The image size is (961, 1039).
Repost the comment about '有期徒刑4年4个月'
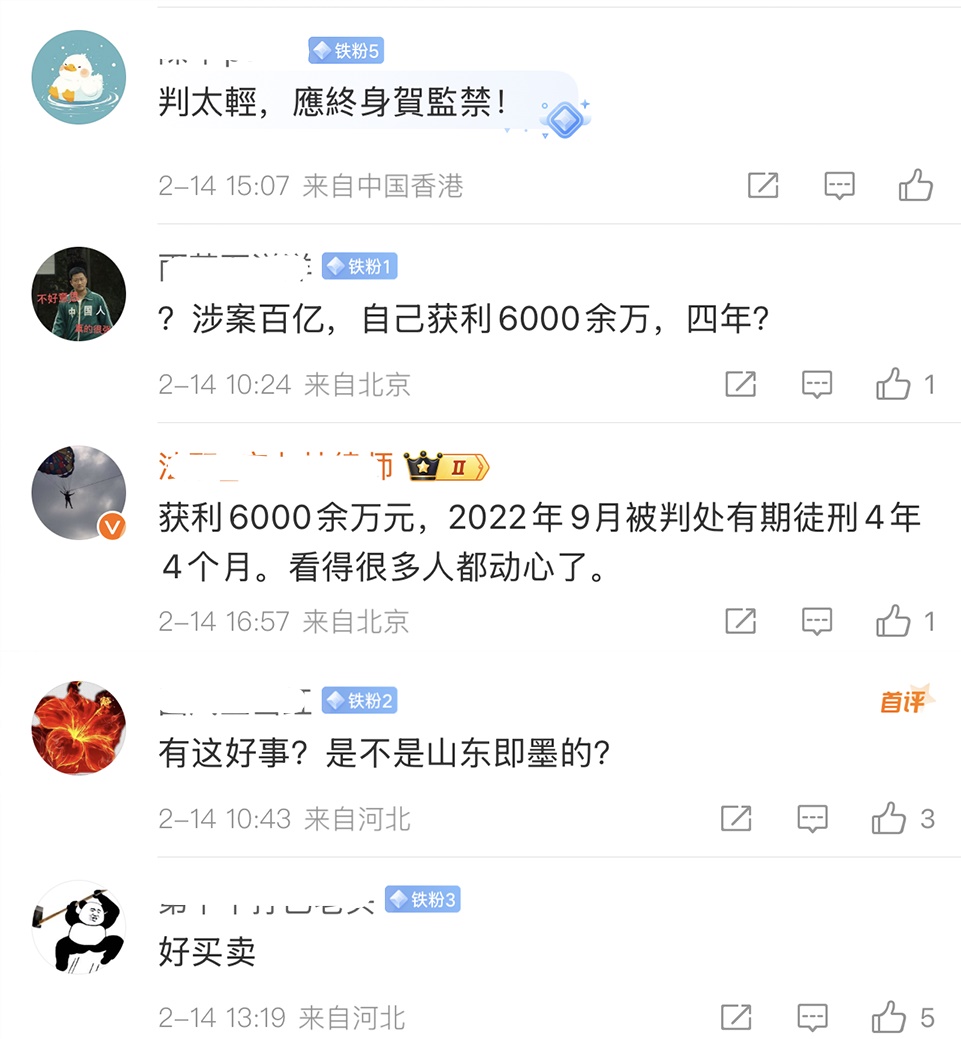(740, 621)
